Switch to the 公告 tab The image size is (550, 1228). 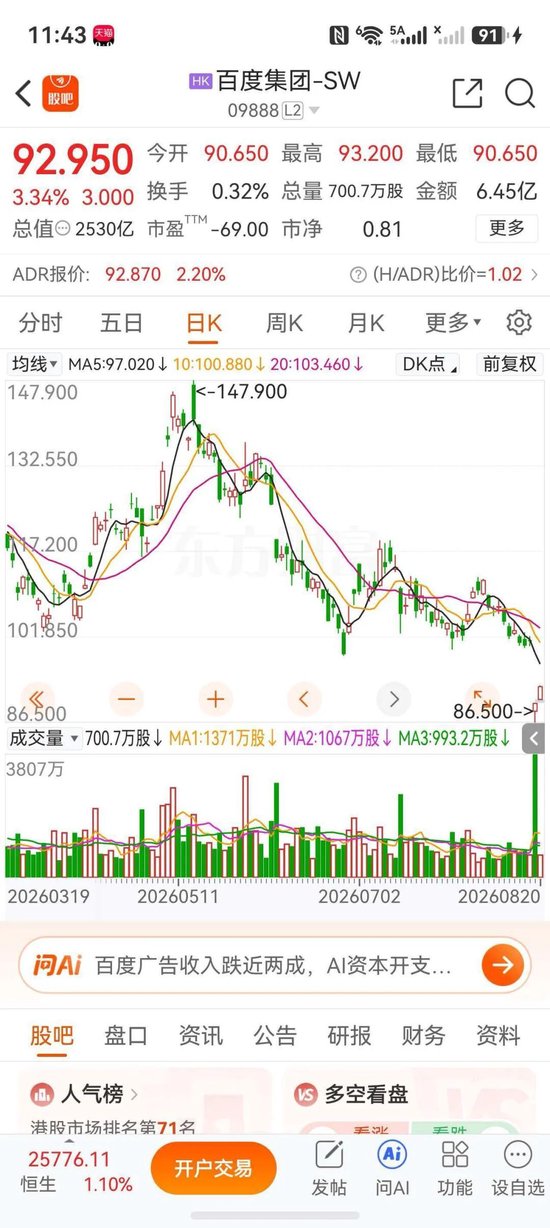(274, 1035)
